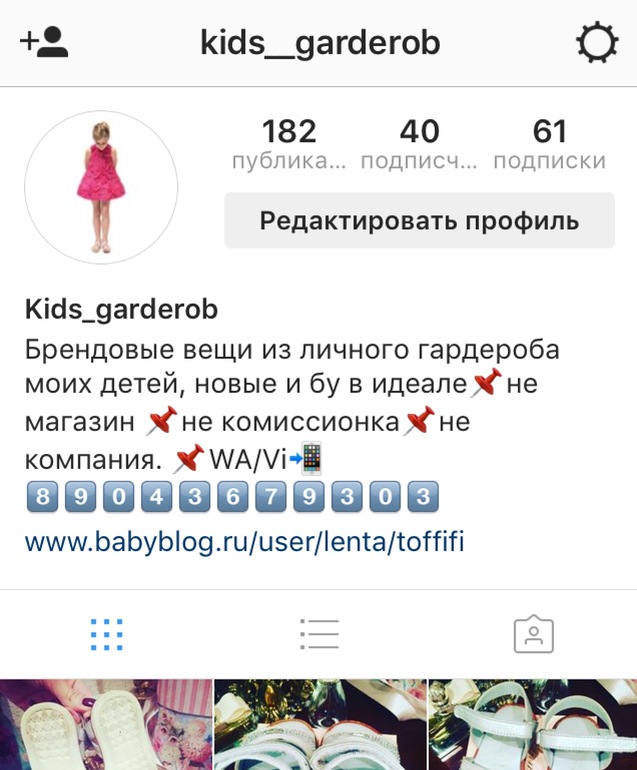View the 61 following list
This screenshot has height=770, width=637.
click(549, 144)
